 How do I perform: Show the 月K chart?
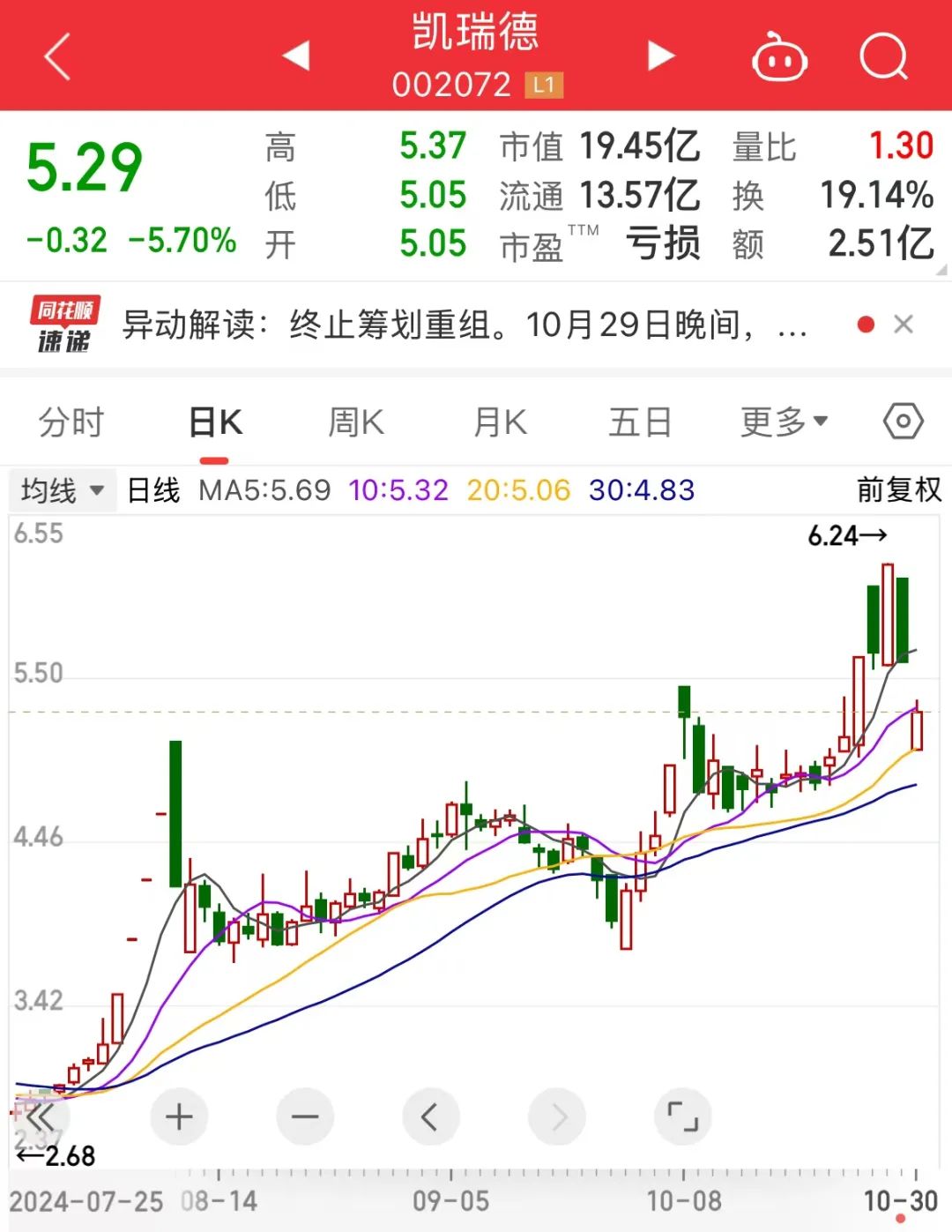[500, 422]
